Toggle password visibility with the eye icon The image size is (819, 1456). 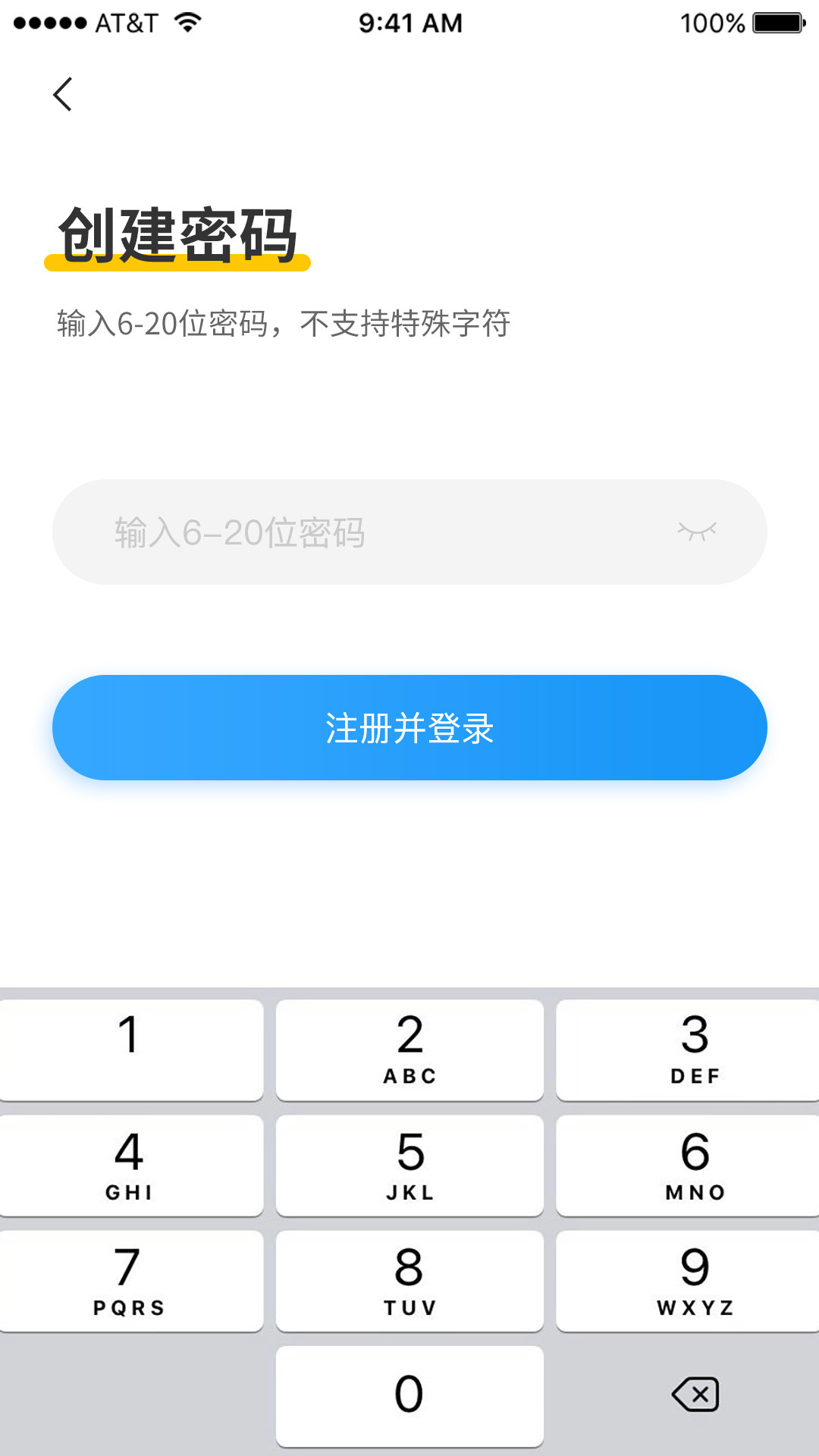[697, 532]
